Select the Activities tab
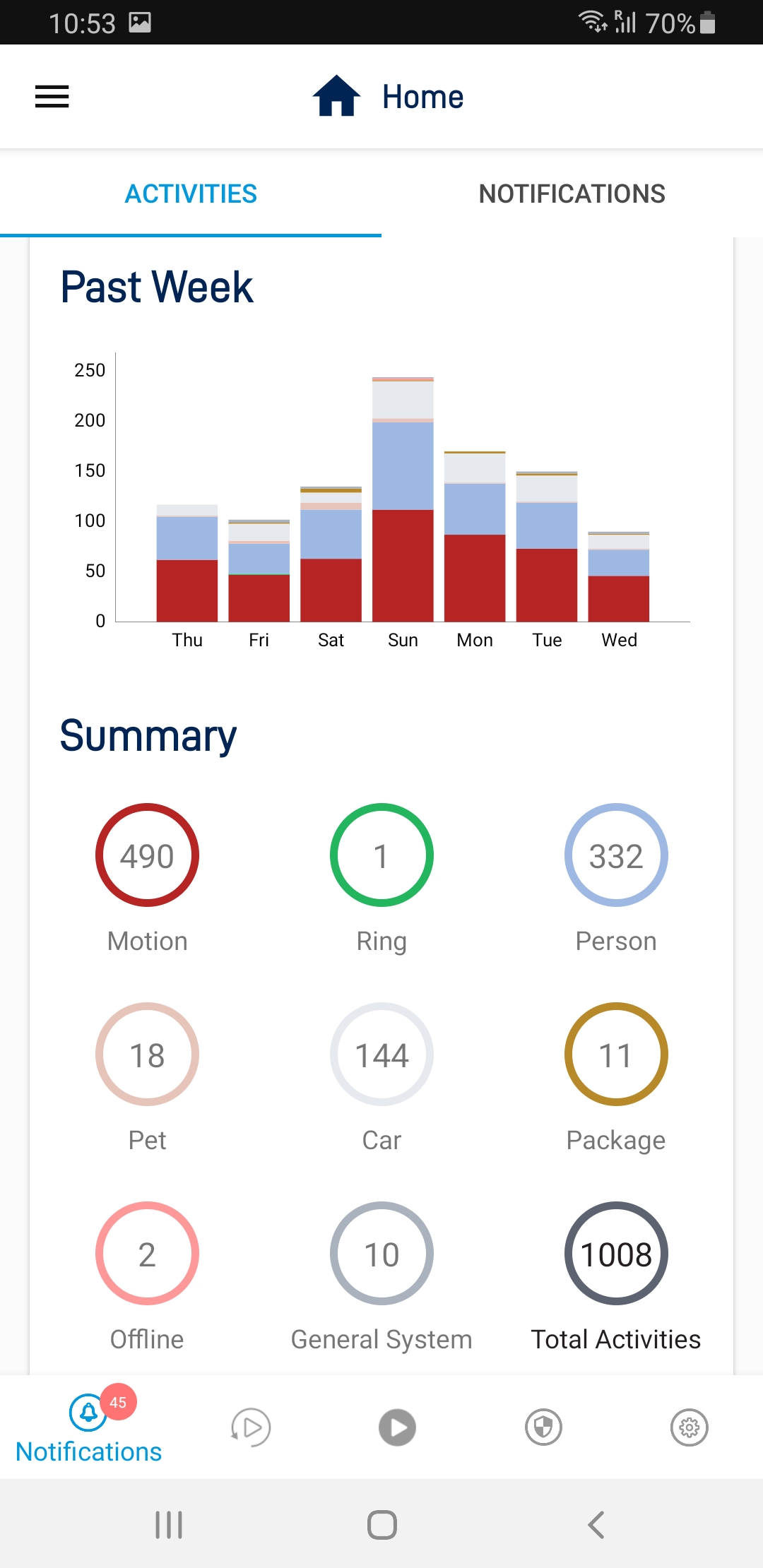Viewport: 763px width, 1568px height. [191, 194]
